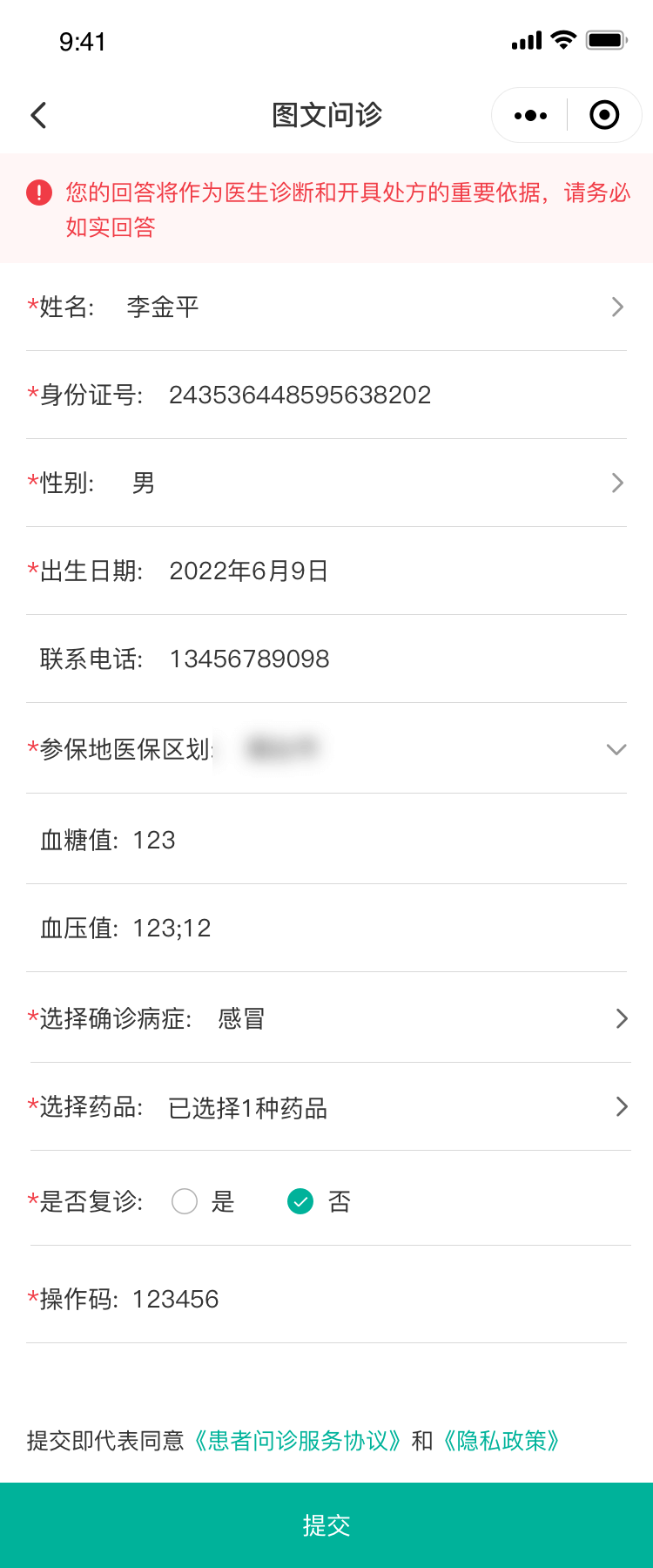
Task: Open the 姓名 patient selection row
Action: pos(326,307)
